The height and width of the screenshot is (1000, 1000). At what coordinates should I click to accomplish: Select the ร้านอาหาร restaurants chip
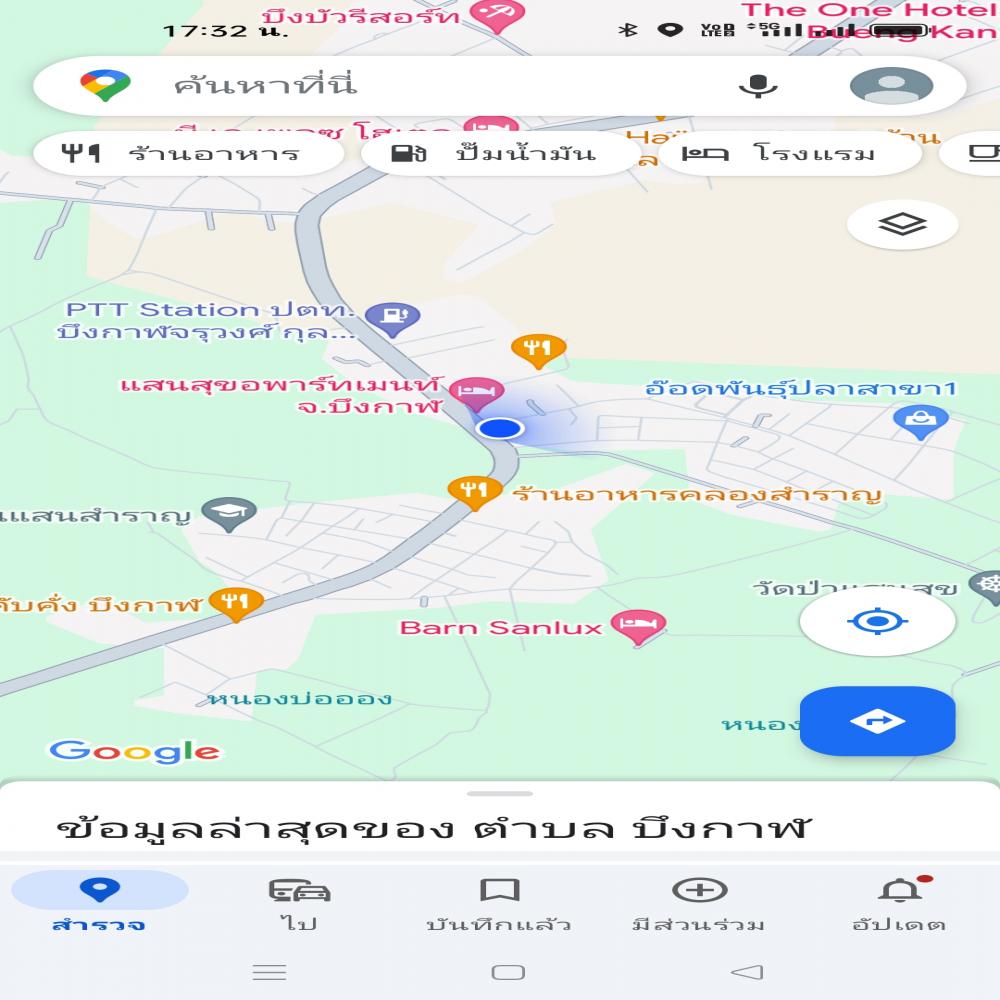[x=188, y=154]
